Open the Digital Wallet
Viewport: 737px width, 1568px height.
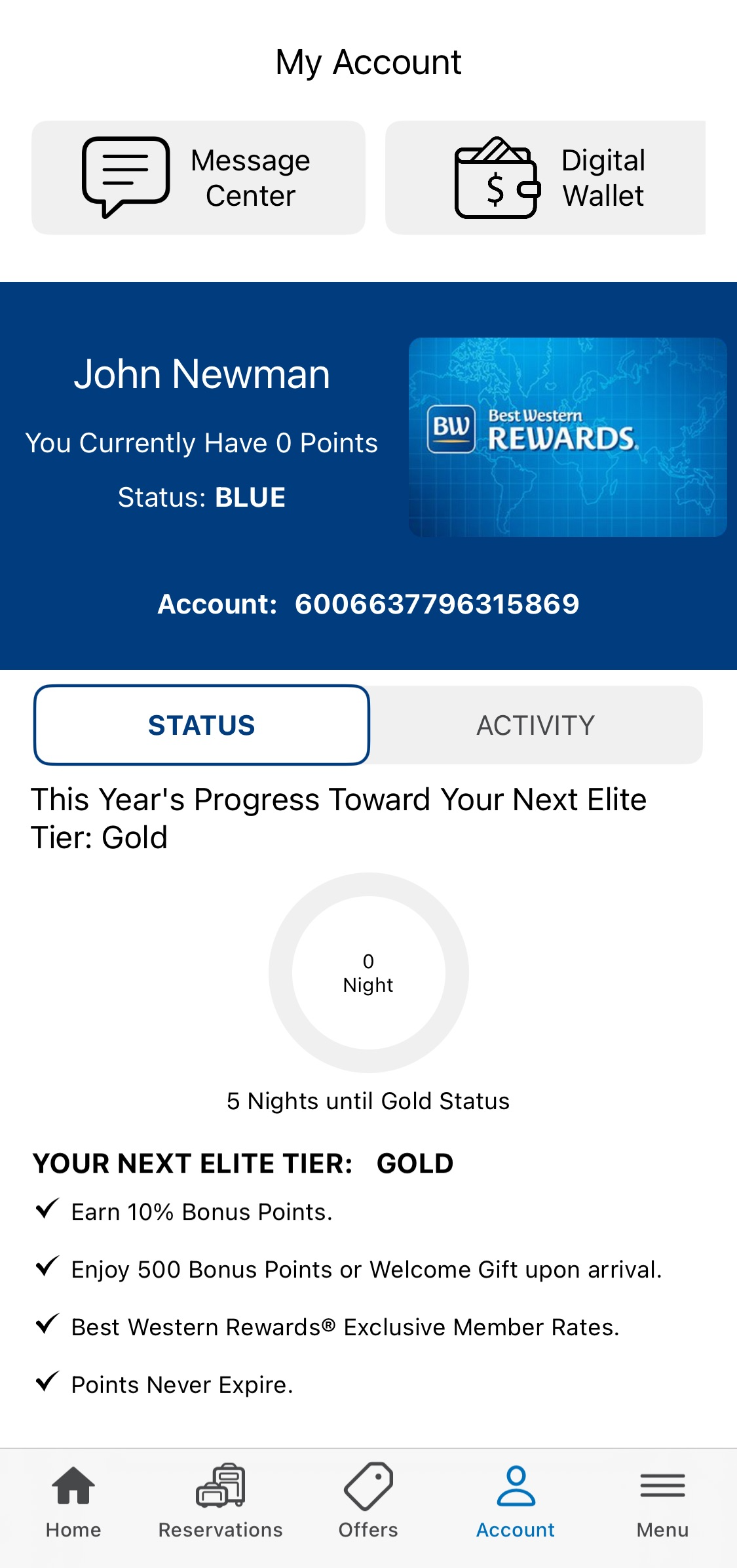pos(546,177)
